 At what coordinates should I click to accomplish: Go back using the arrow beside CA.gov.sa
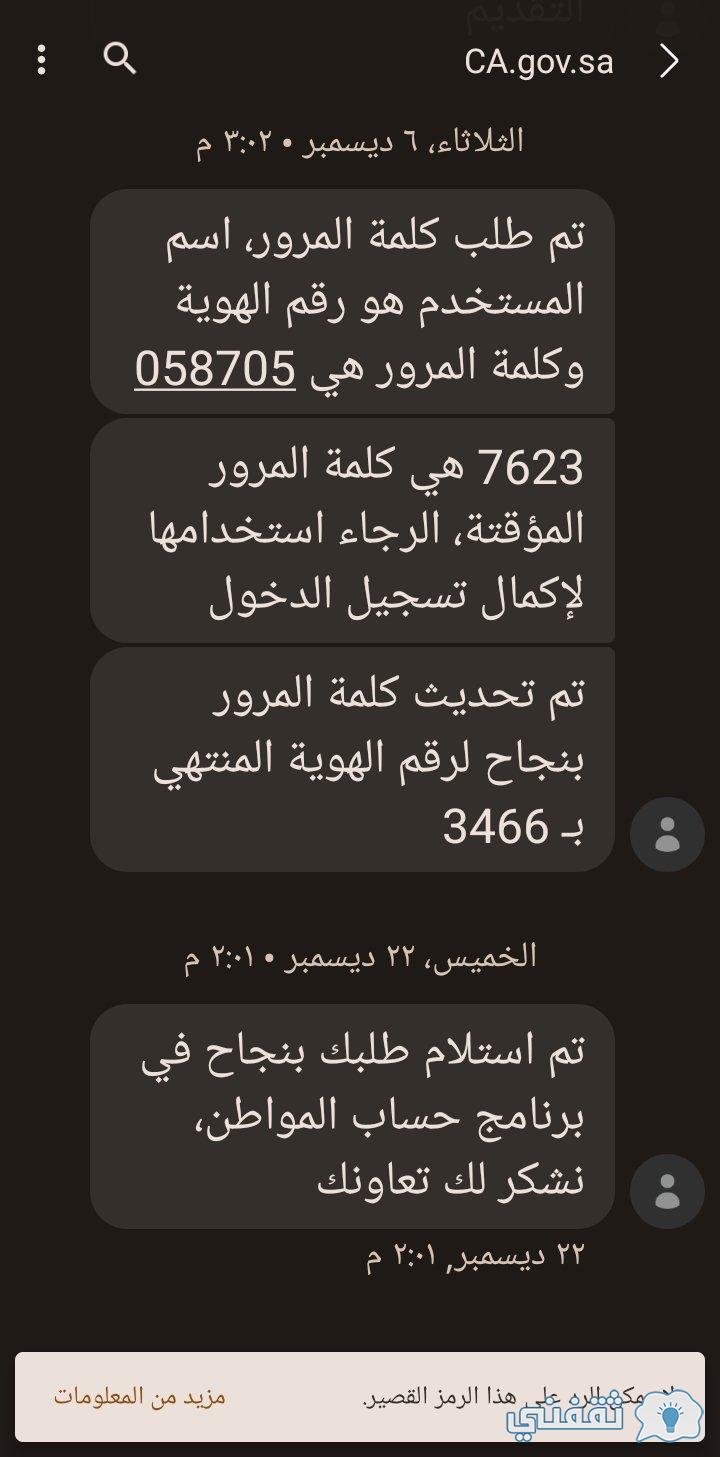pyautogui.click(x=669, y=61)
